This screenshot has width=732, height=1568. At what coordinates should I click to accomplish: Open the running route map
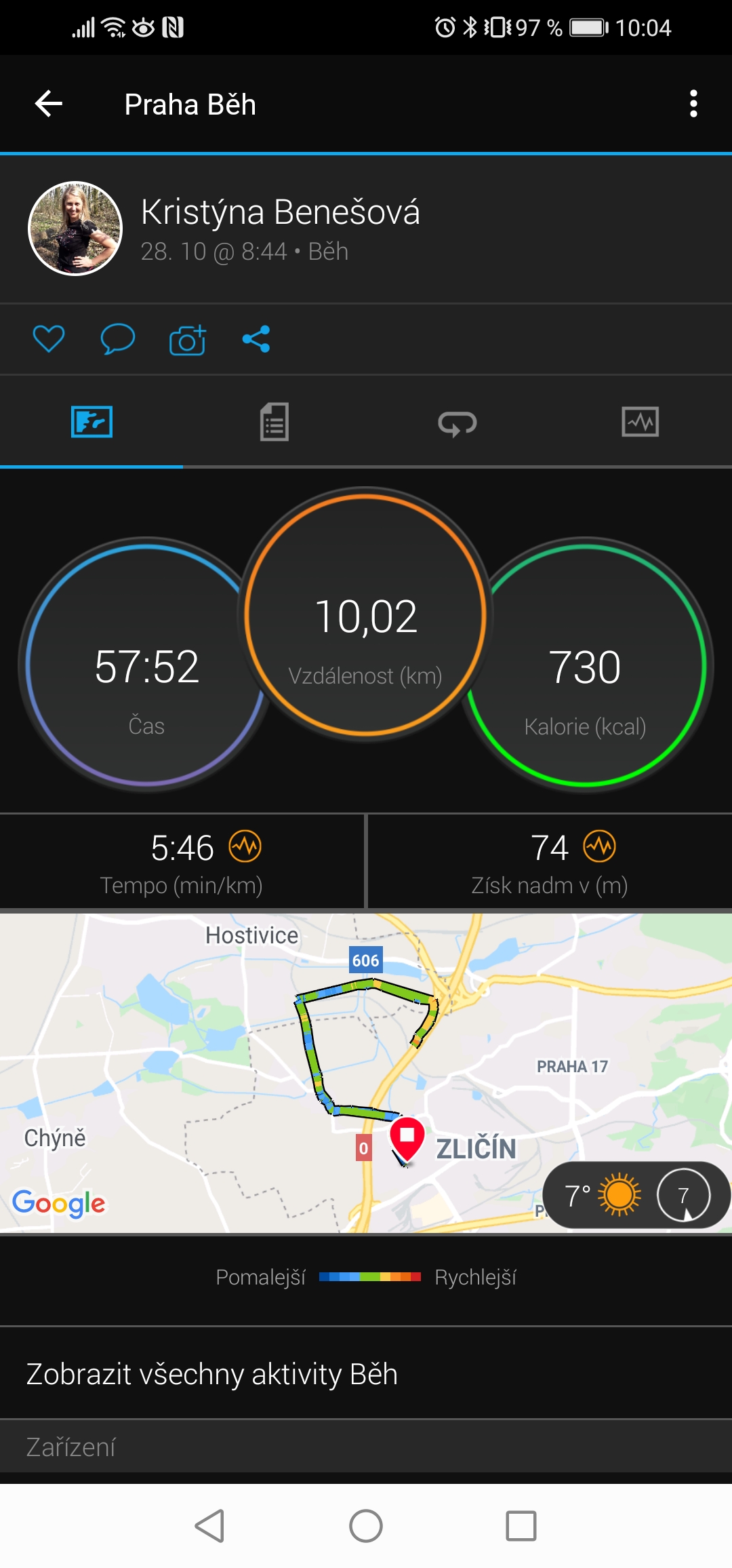click(366, 1072)
